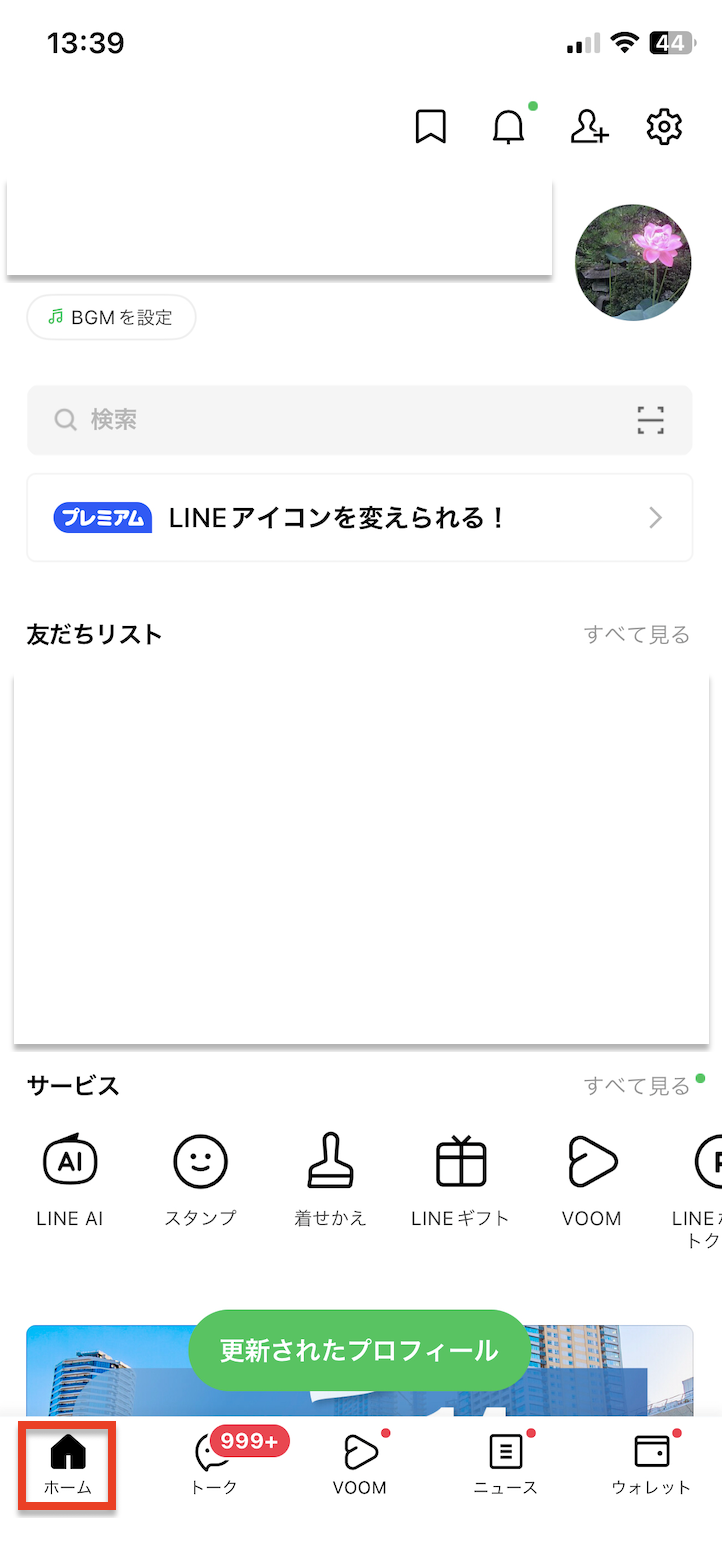Open the プレミアム LINEアイコン banner
Viewport: 722px width, 1548px height.
[x=359, y=518]
